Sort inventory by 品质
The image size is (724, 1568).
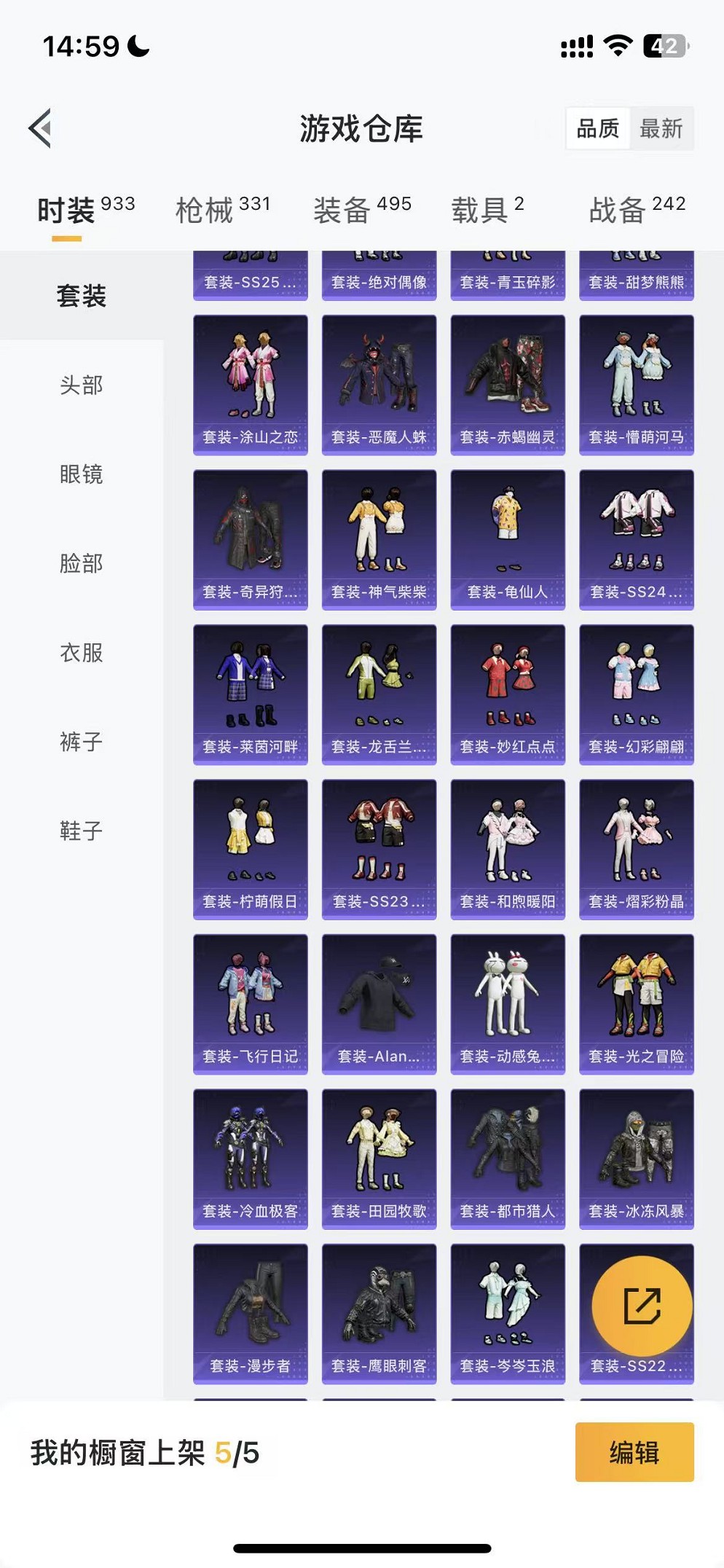[597, 129]
